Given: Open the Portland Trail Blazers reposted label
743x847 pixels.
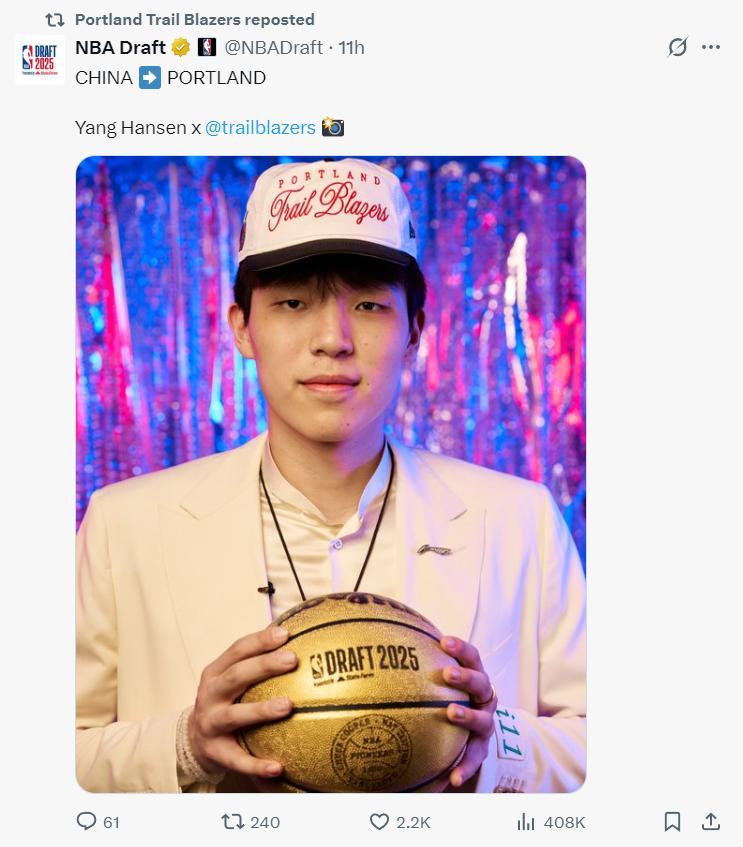Looking at the screenshot, I should (x=194, y=19).
